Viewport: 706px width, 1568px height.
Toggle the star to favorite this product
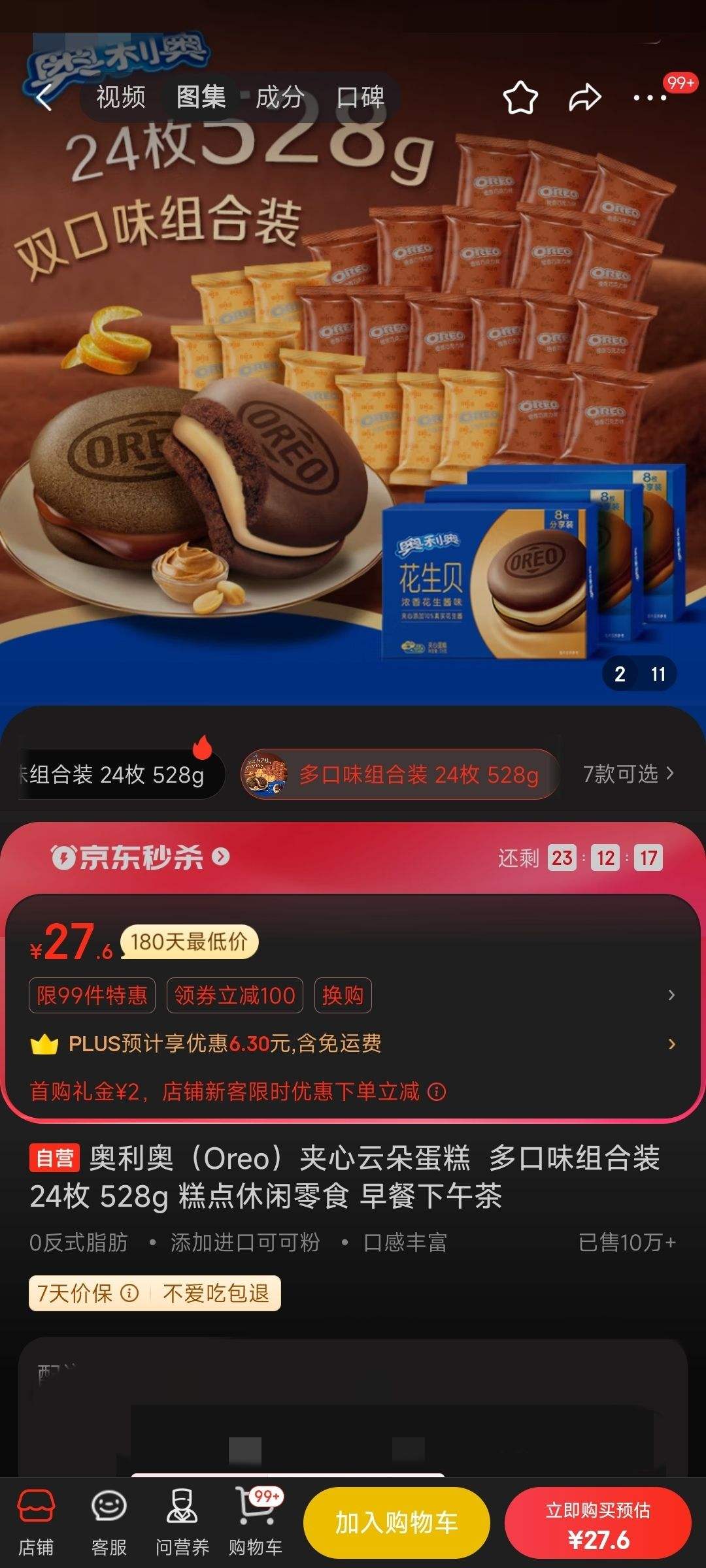[x=521, y=96]
